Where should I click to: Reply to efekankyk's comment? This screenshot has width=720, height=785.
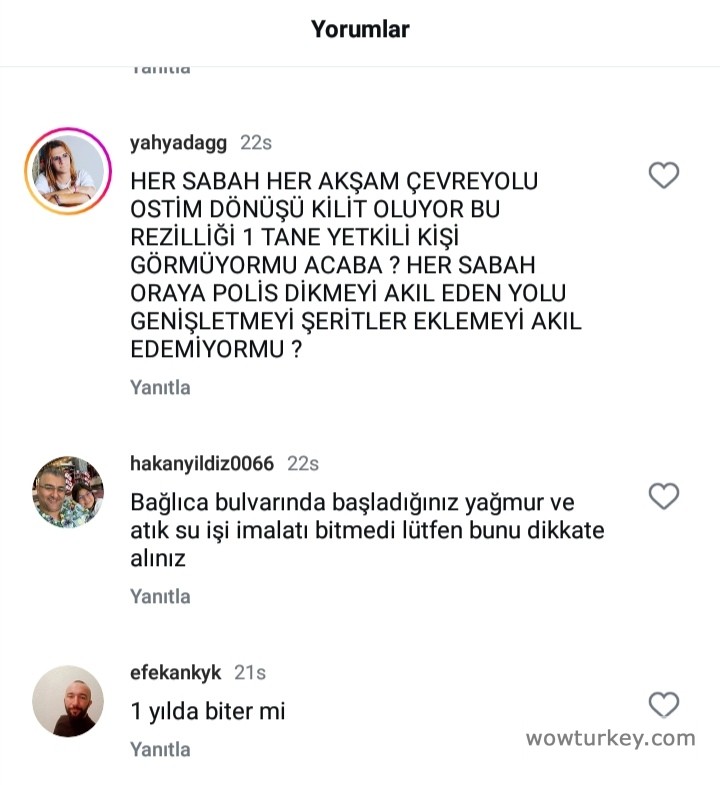pyautogui.click(x=160, y=749)
